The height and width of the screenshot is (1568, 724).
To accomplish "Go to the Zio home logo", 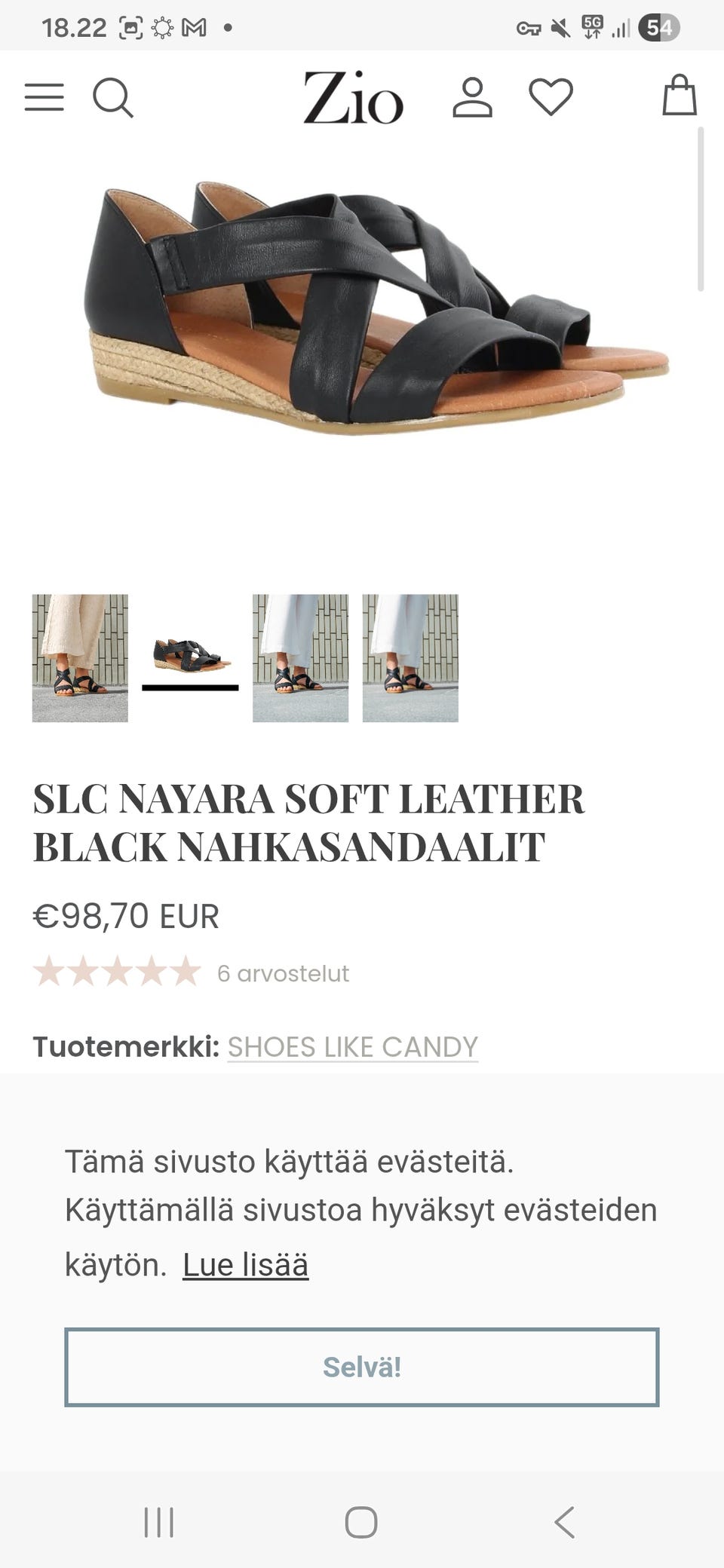I will (x=353, y=98).
